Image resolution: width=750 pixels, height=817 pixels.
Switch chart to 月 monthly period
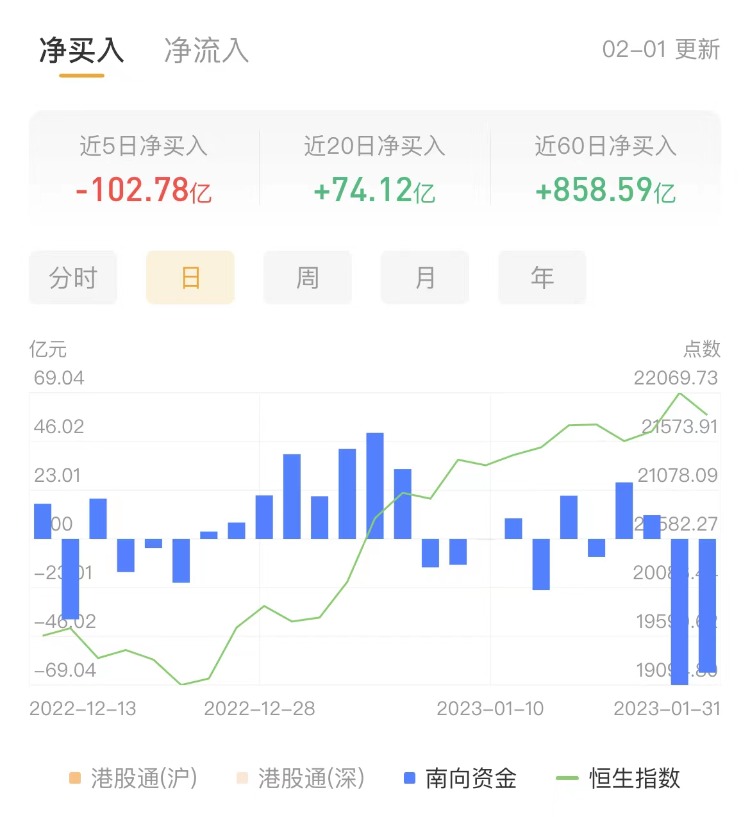(x=425, y=277)
